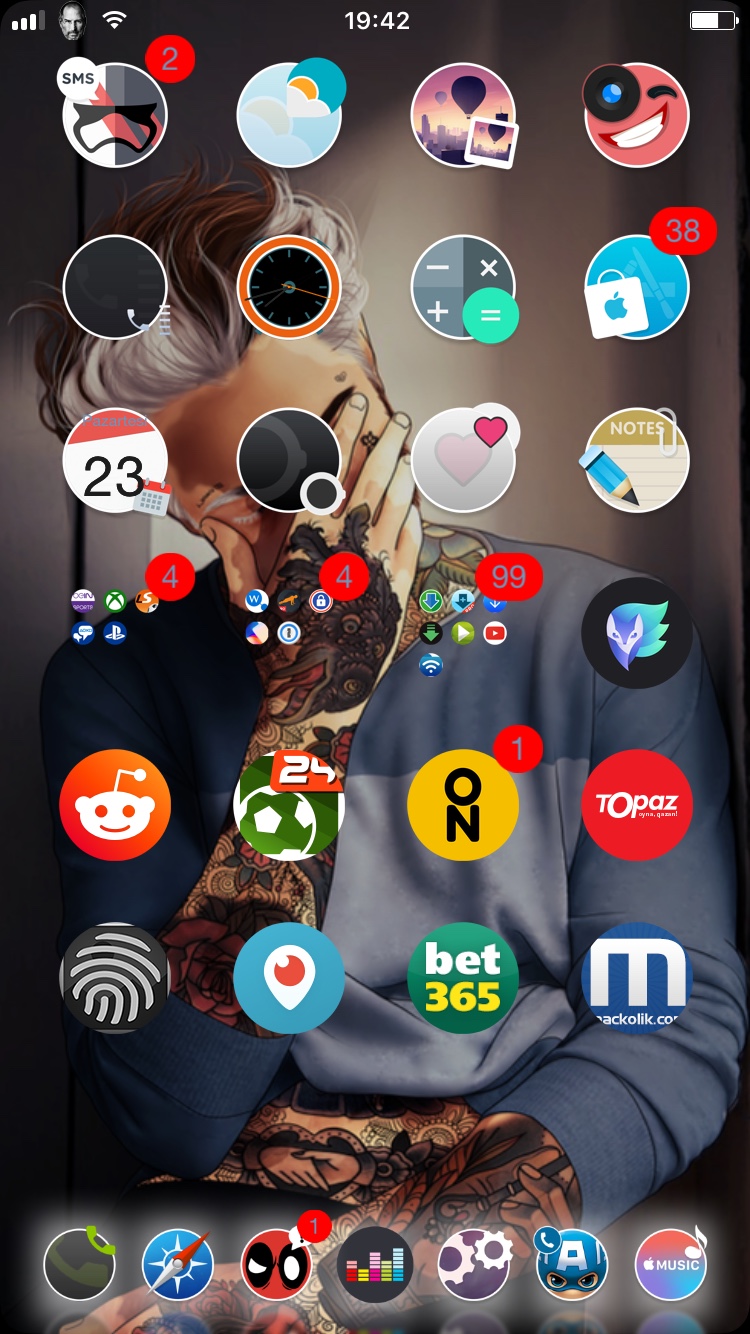Viewport: 750px width, 1334px height.
Task: Open the Mackolik app
Action: 637,978
